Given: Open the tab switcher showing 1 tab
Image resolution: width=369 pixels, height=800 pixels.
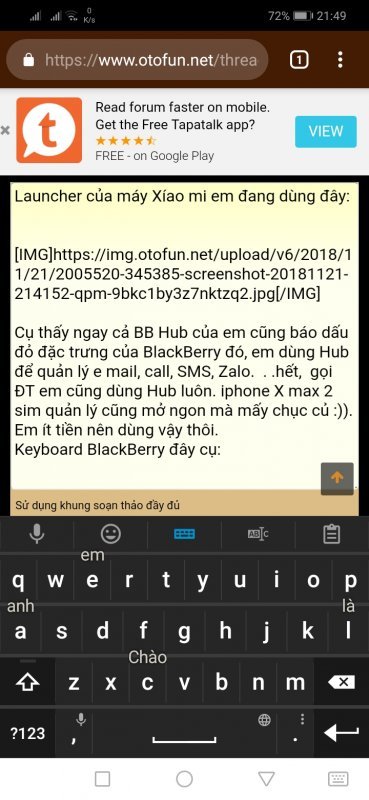Looking at the screenshot, I should point(299,60).
